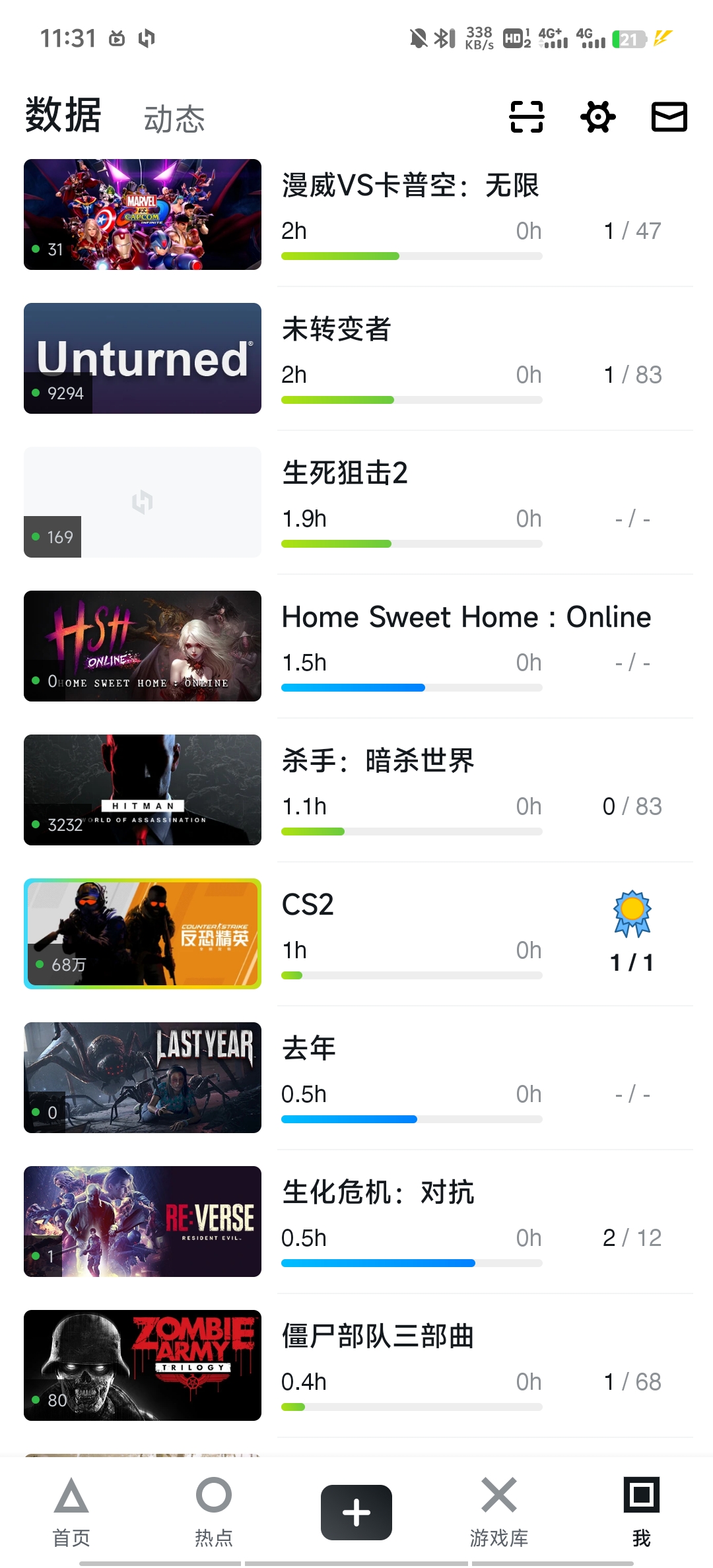Switch to the 动态 tab
The height and width of the screenshot is (1568, 713).
[174, 119]
